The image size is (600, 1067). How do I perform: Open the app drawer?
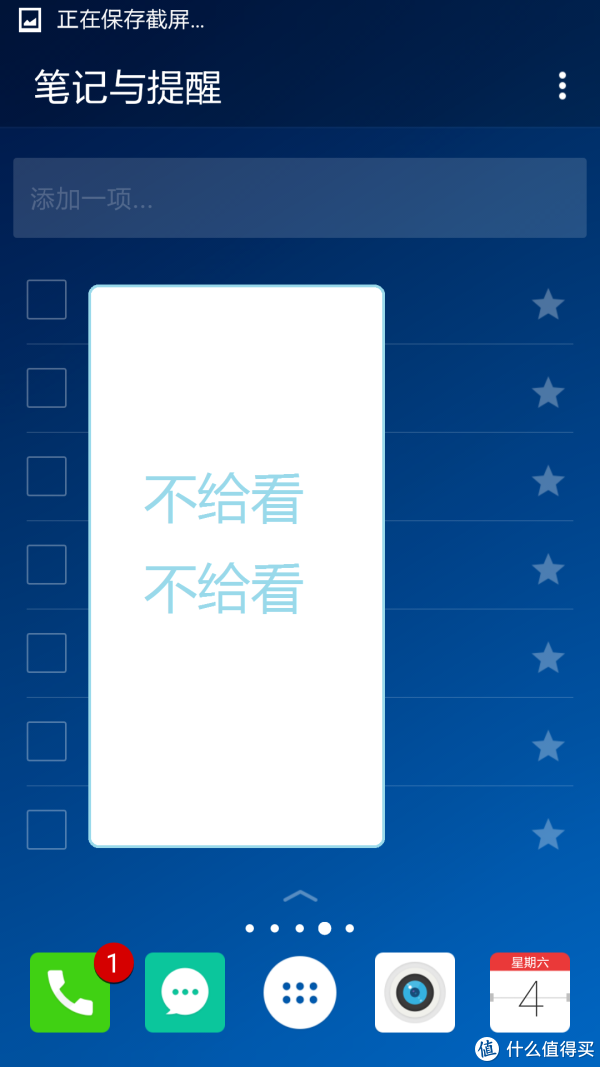click(300, 992)
